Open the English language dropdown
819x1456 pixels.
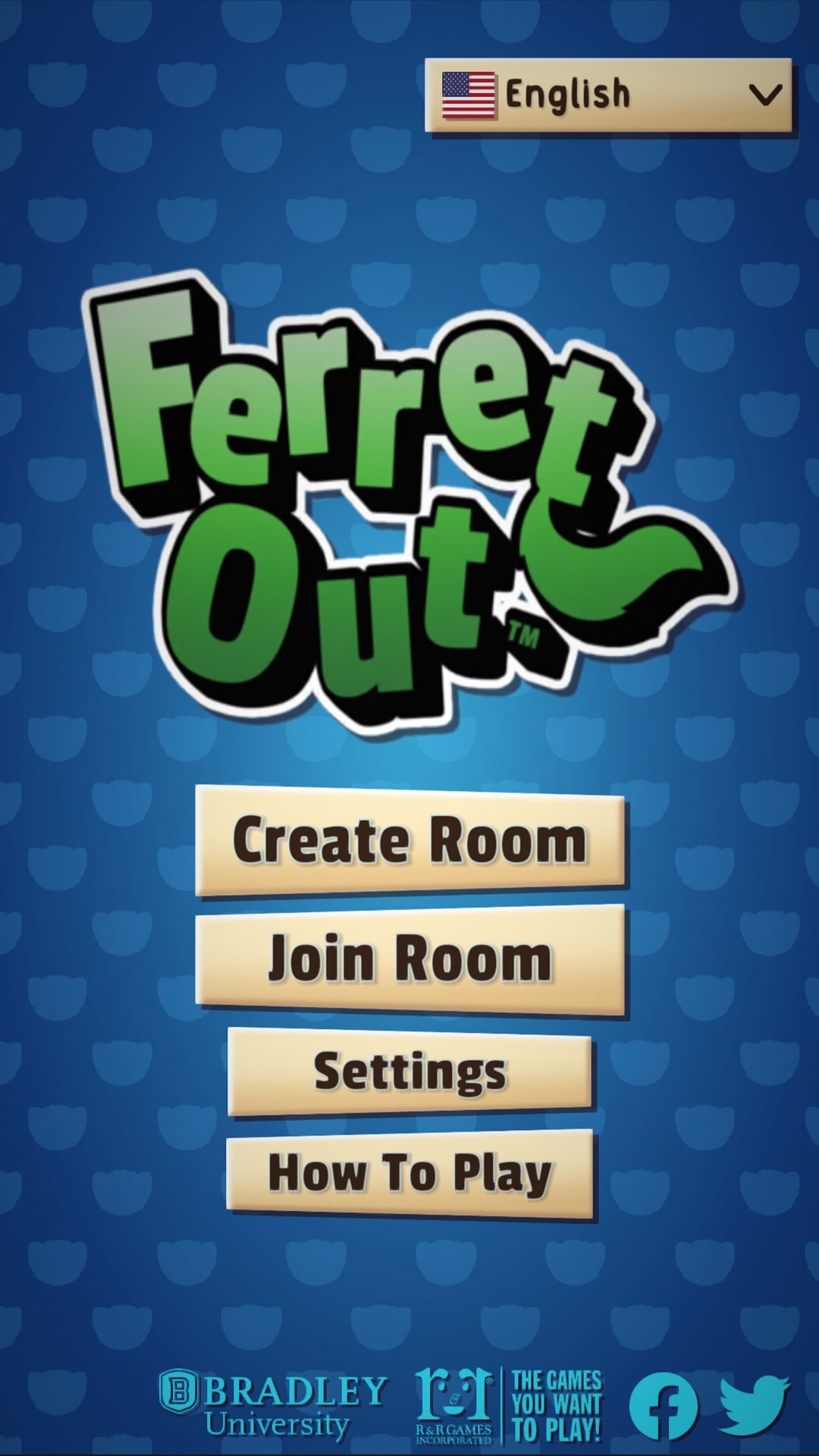[x=608, y=96]
